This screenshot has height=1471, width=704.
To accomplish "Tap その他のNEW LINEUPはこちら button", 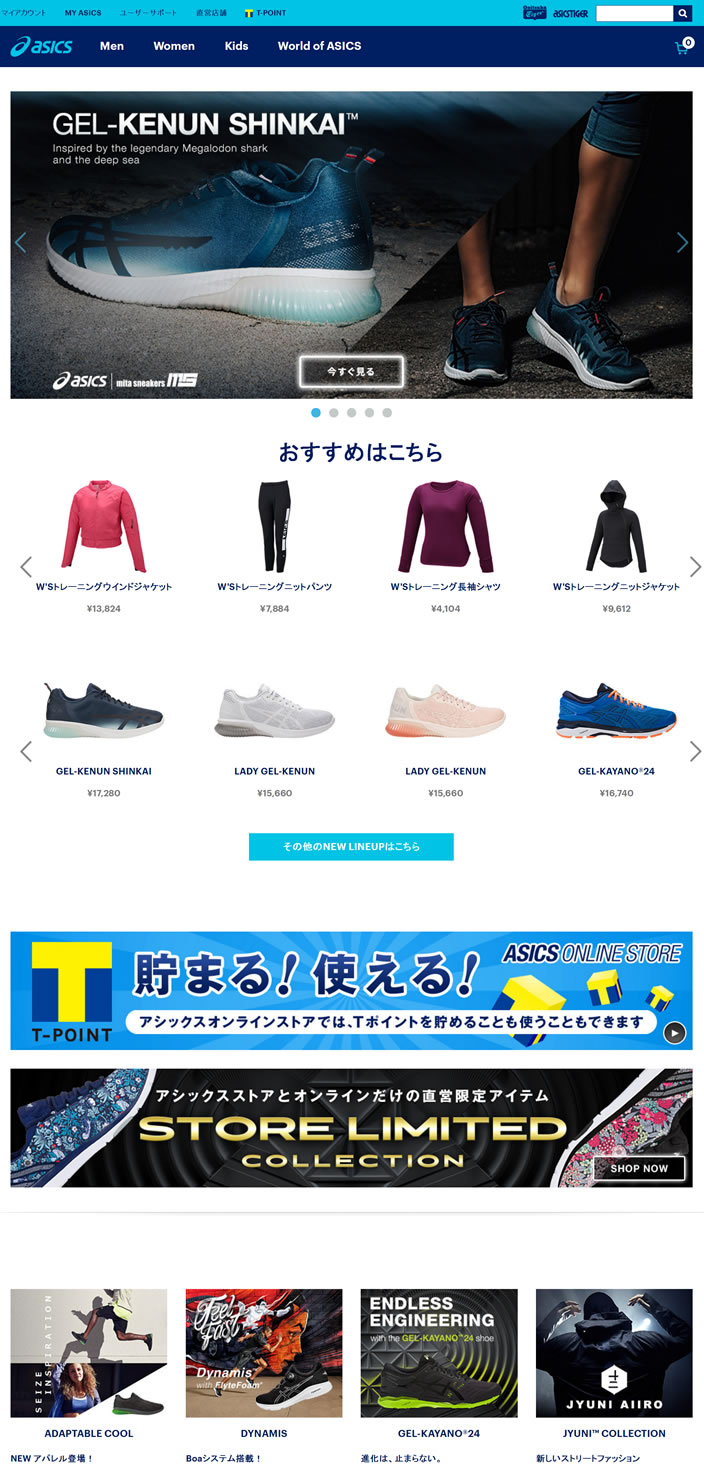I will tap(351, 846).
